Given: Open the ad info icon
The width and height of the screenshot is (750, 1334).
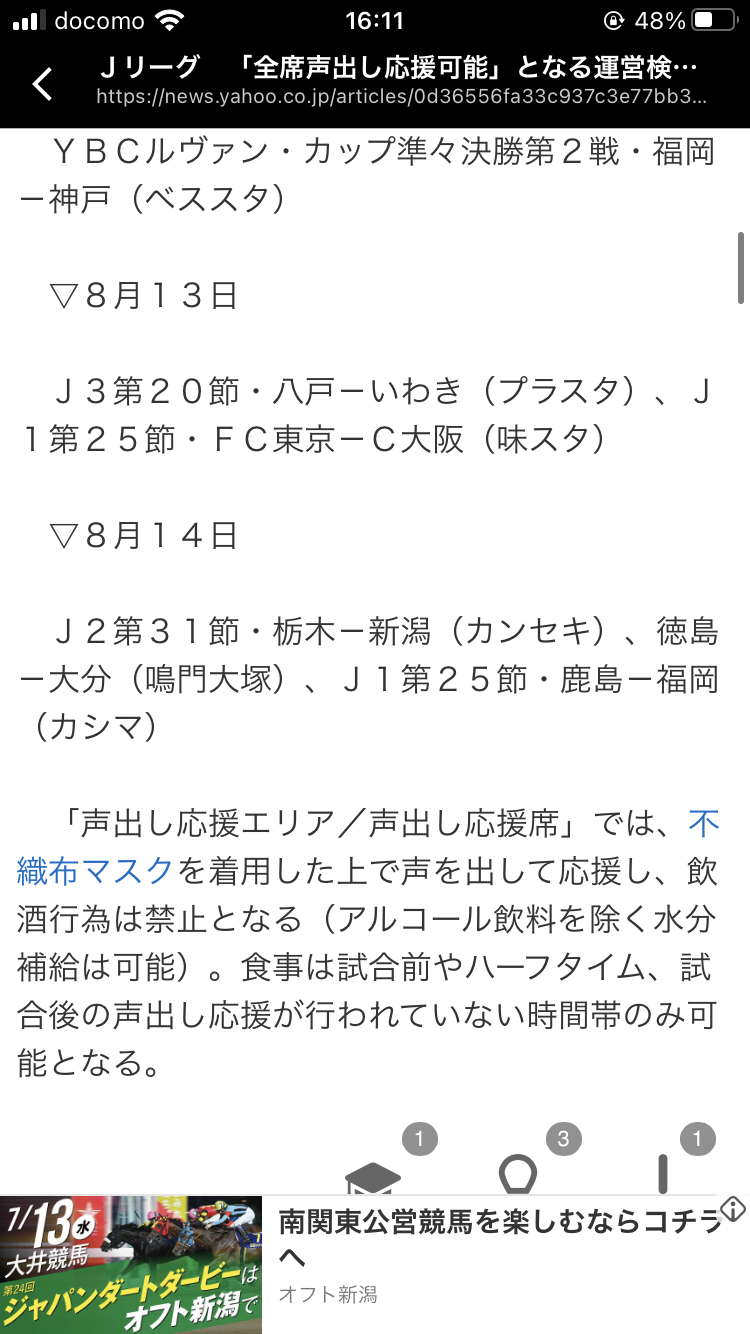Looking at the screenshot, I should coord(733,1208).
